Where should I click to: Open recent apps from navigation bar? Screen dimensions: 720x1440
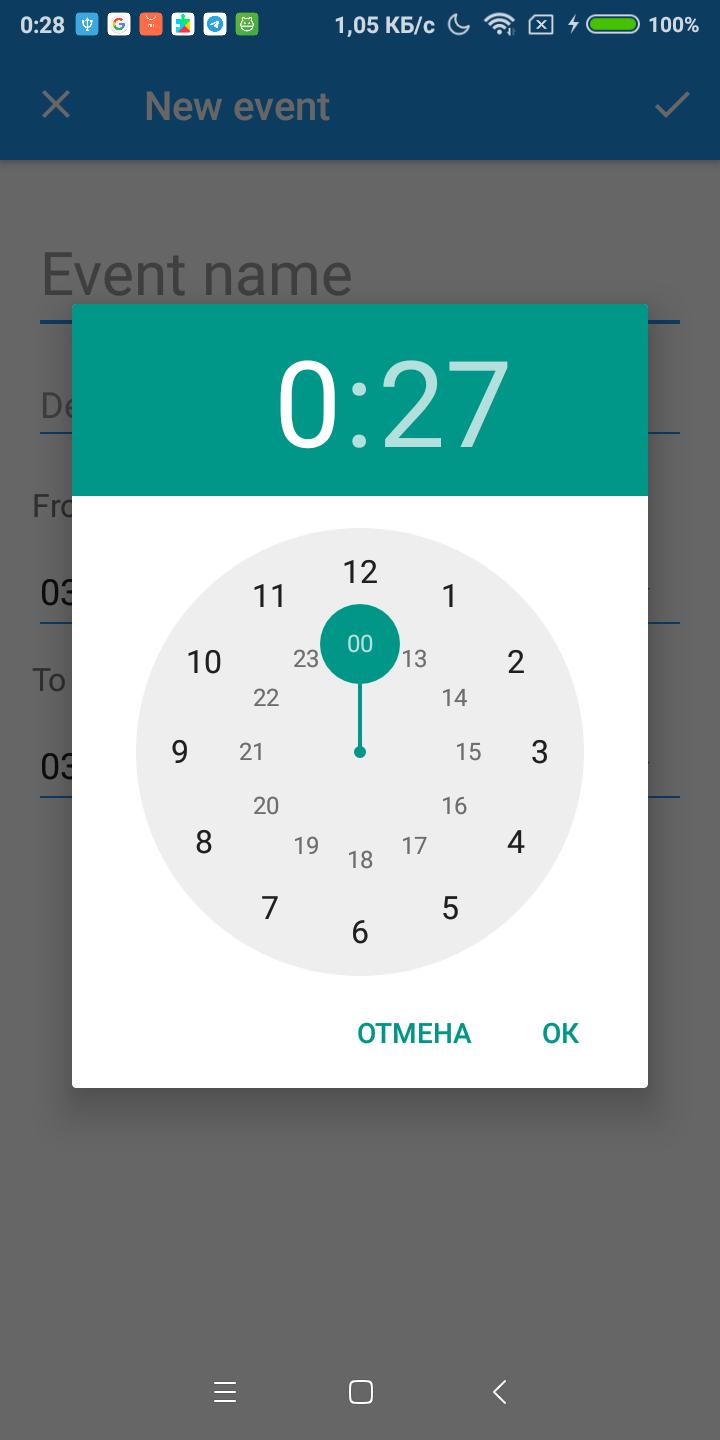pyautogui.click(x=225, y=1391)
